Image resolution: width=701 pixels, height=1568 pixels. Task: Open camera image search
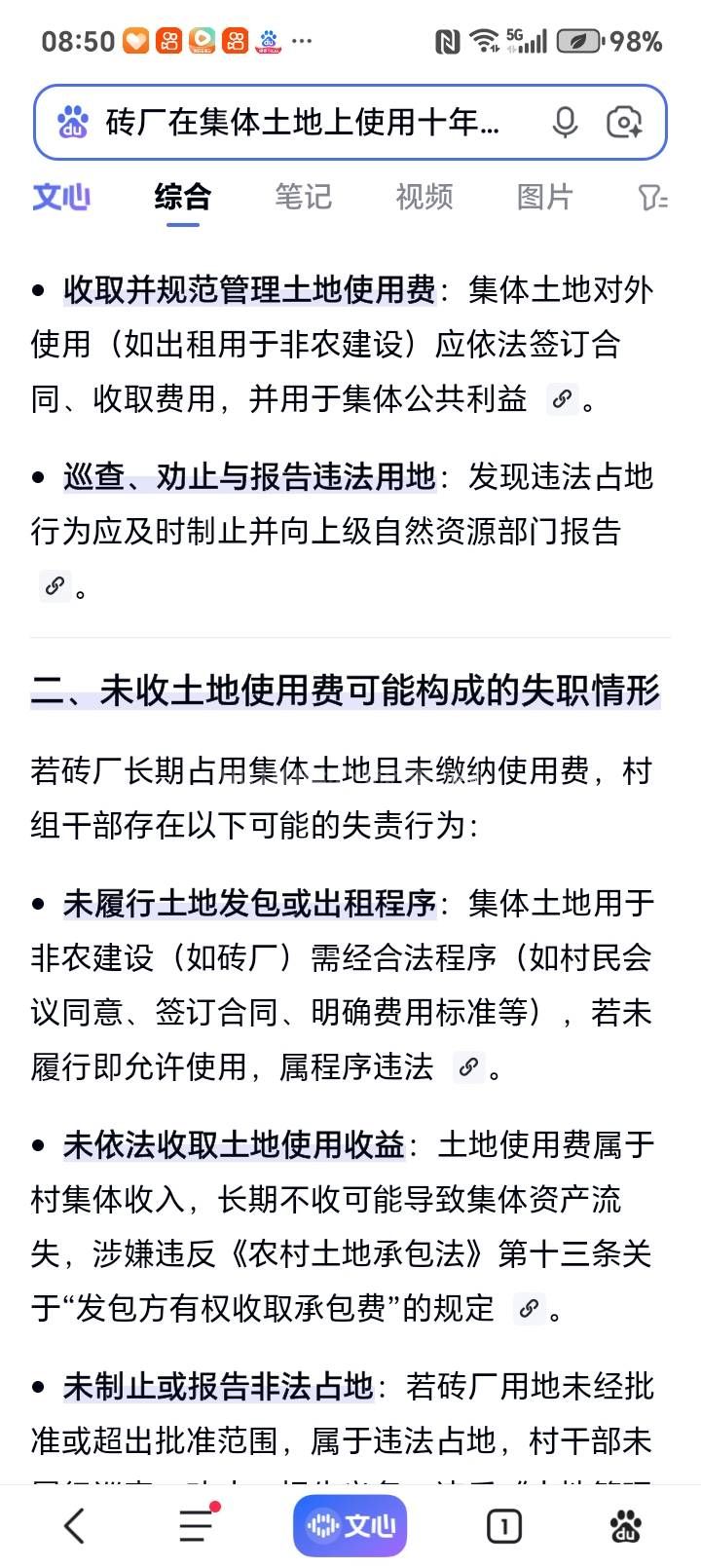click(x=624, y=123)
